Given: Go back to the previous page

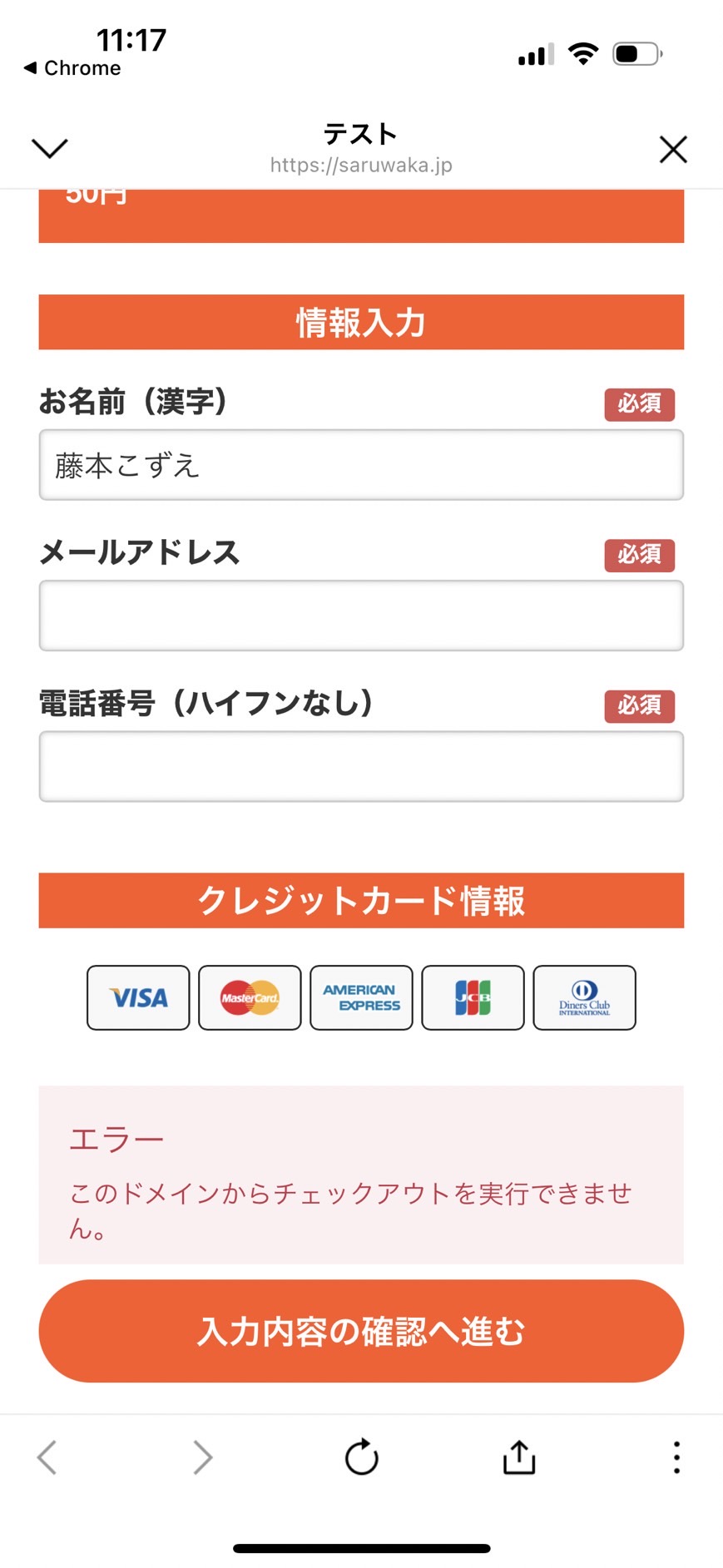Looking at the screenshot, I should (x=47, y=1457).
